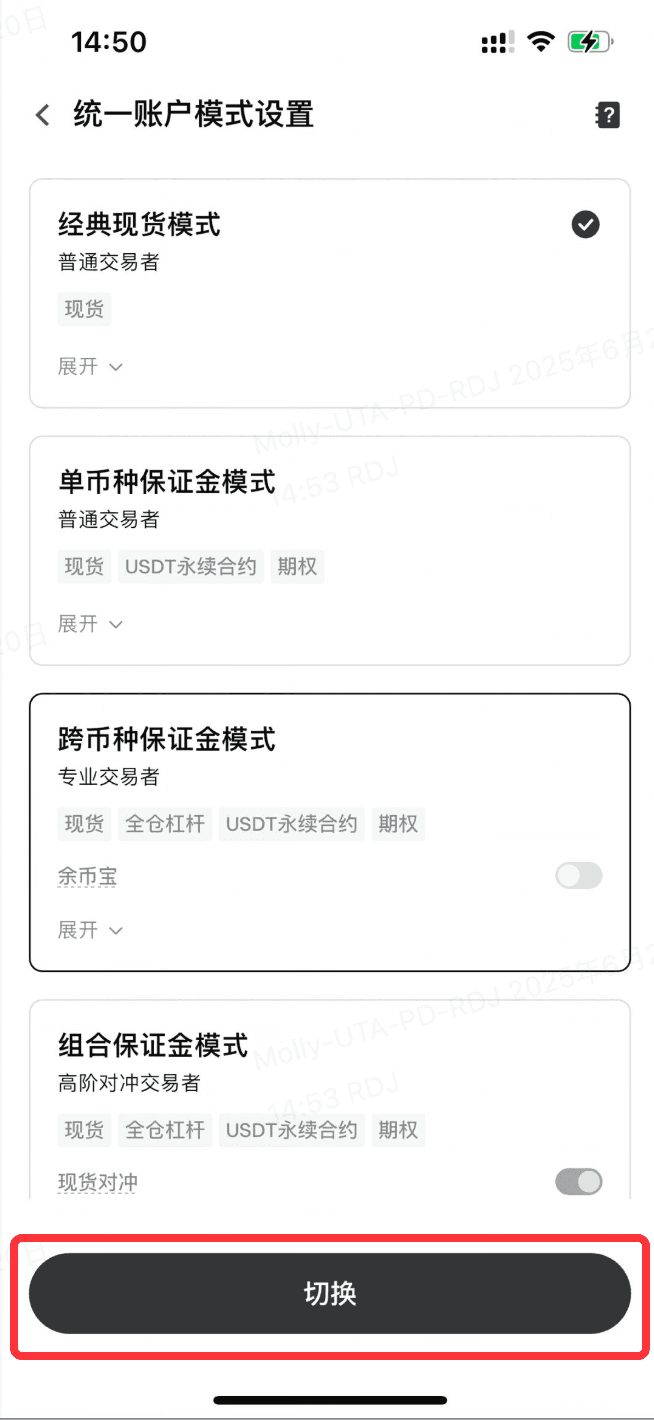This screenshot has height=1420, width=654.
Task: Go back from 统一账户模式设置
Action: tap(42, 115)
